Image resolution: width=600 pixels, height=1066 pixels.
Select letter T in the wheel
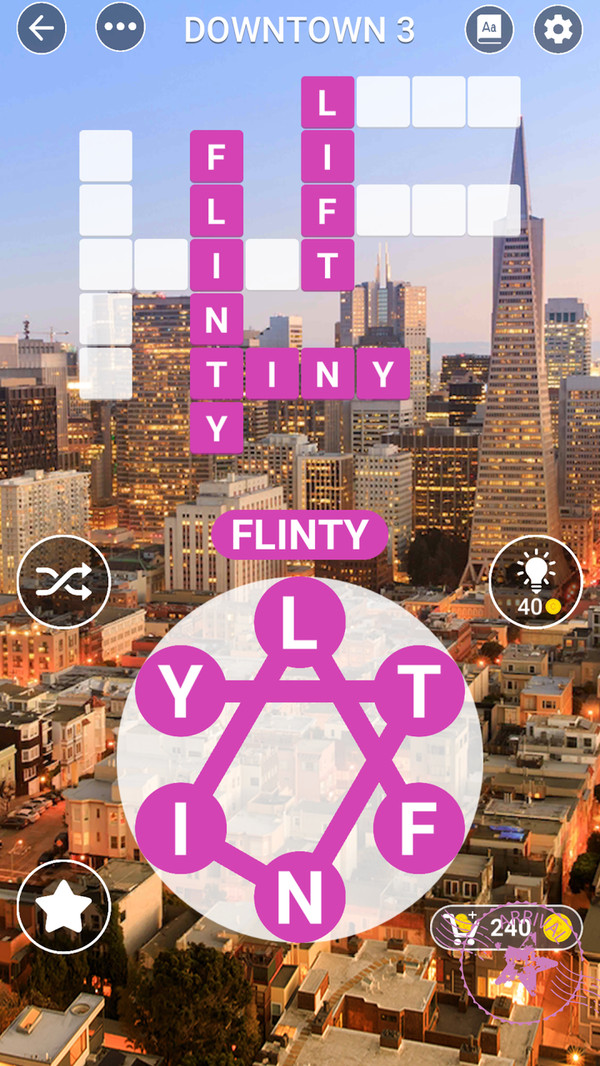pos(419,690)
